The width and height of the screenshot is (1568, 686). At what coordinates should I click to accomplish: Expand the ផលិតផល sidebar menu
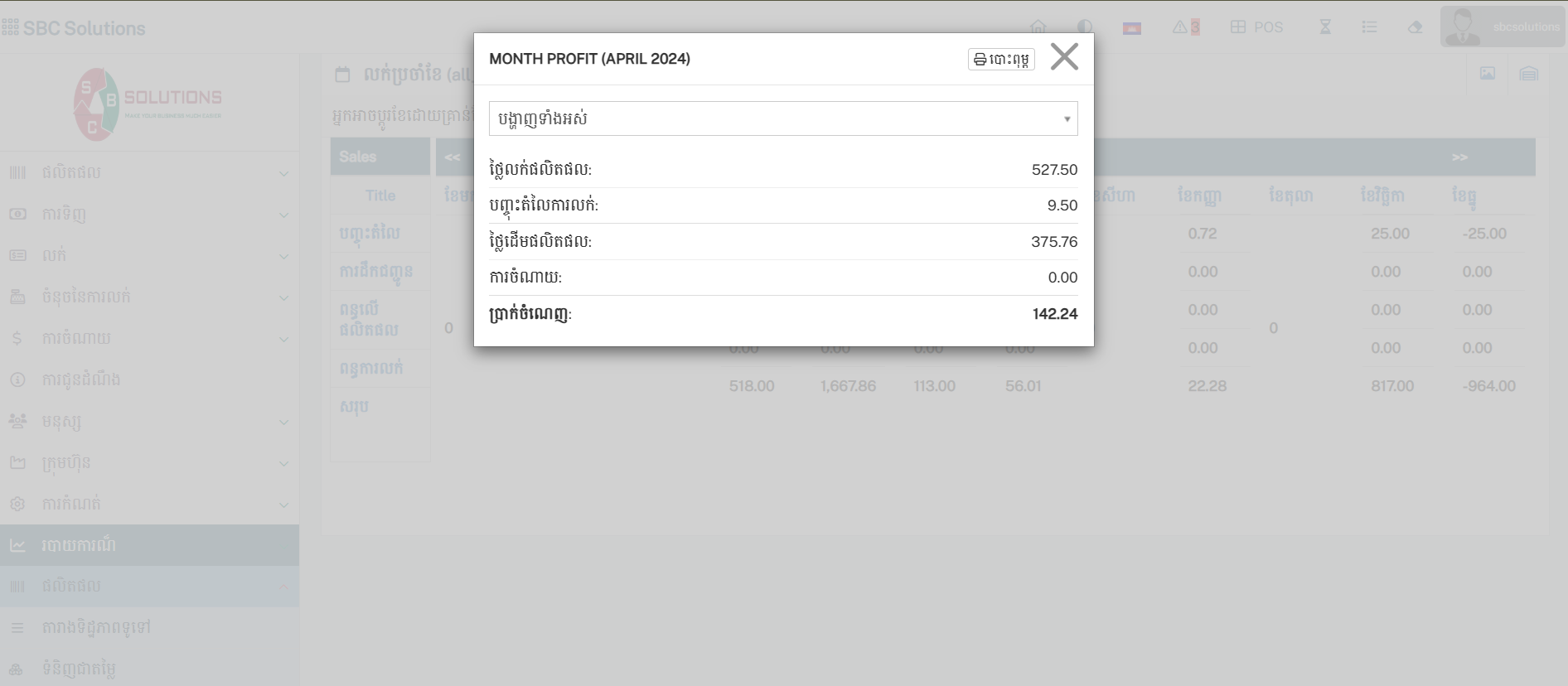point(149,172)
